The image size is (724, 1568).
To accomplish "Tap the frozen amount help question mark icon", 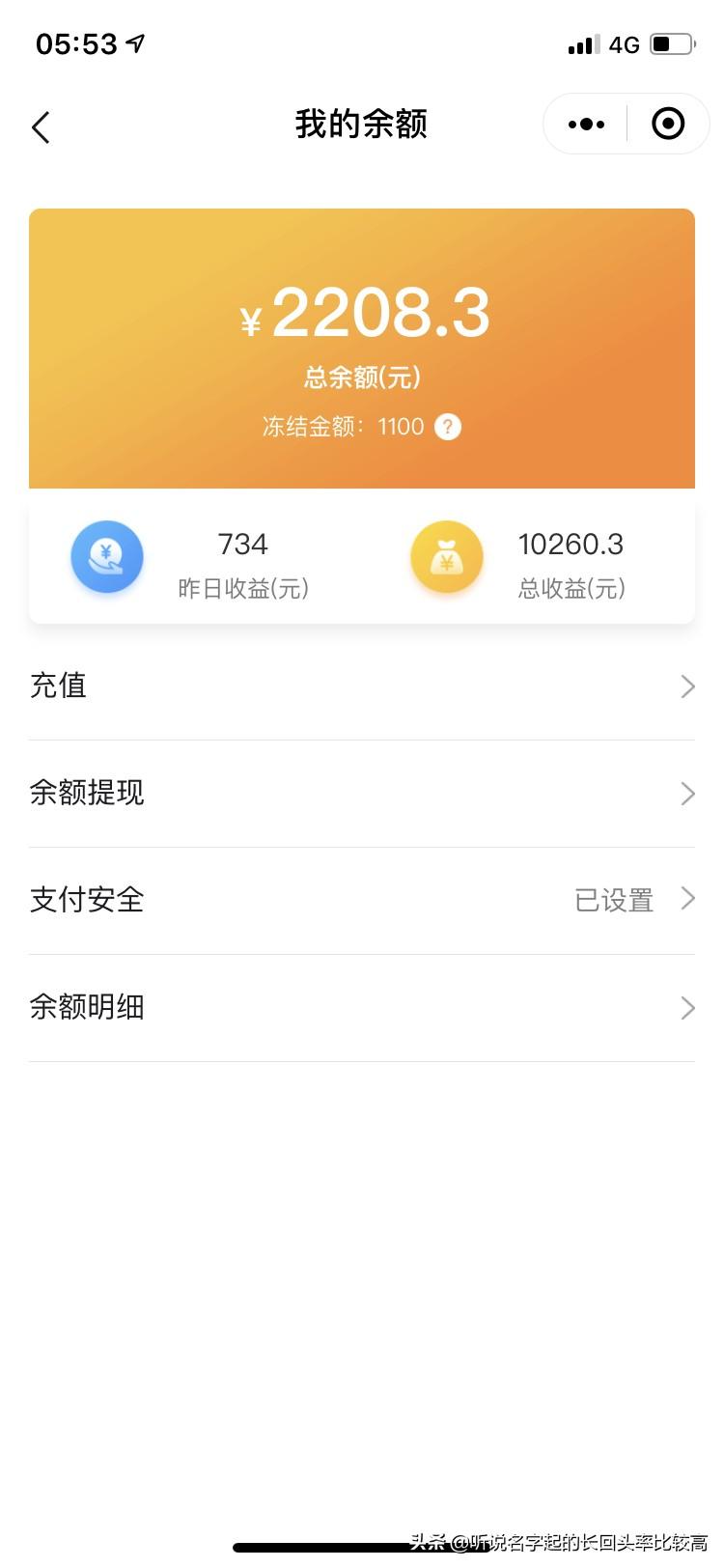I will coord(446,426).
